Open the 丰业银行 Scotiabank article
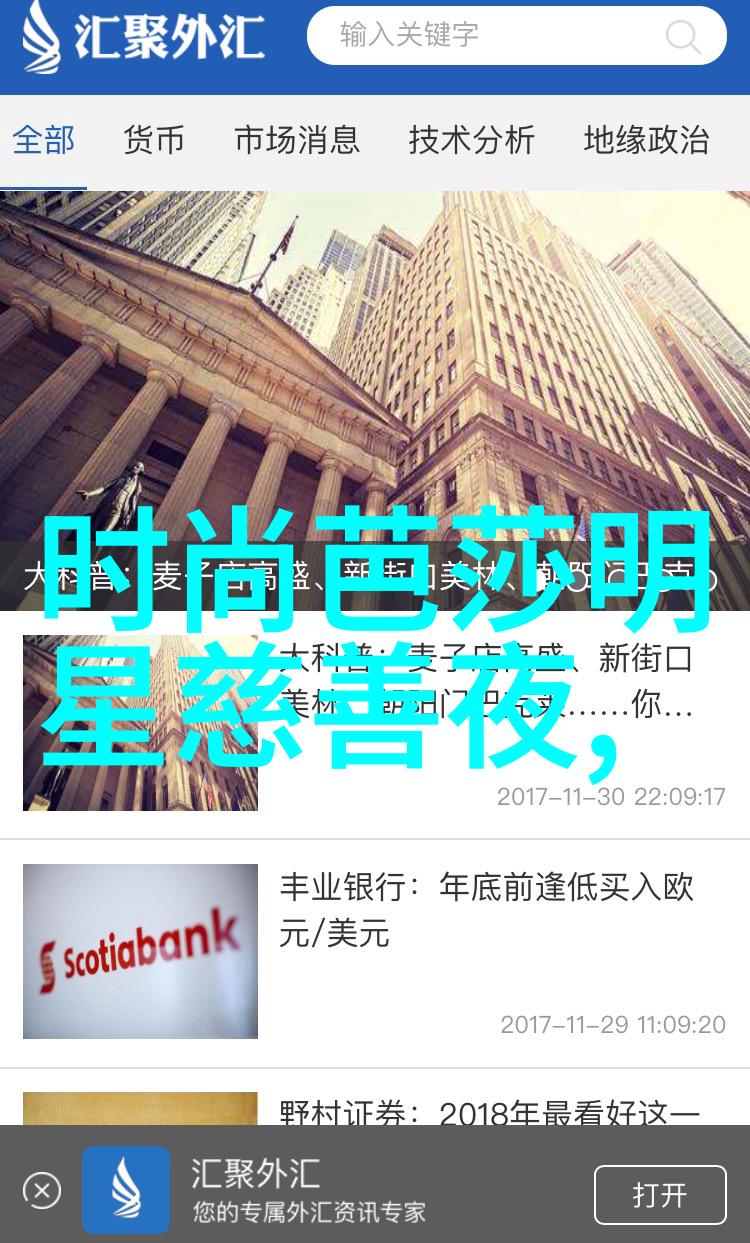 click(x=375, y=953)
